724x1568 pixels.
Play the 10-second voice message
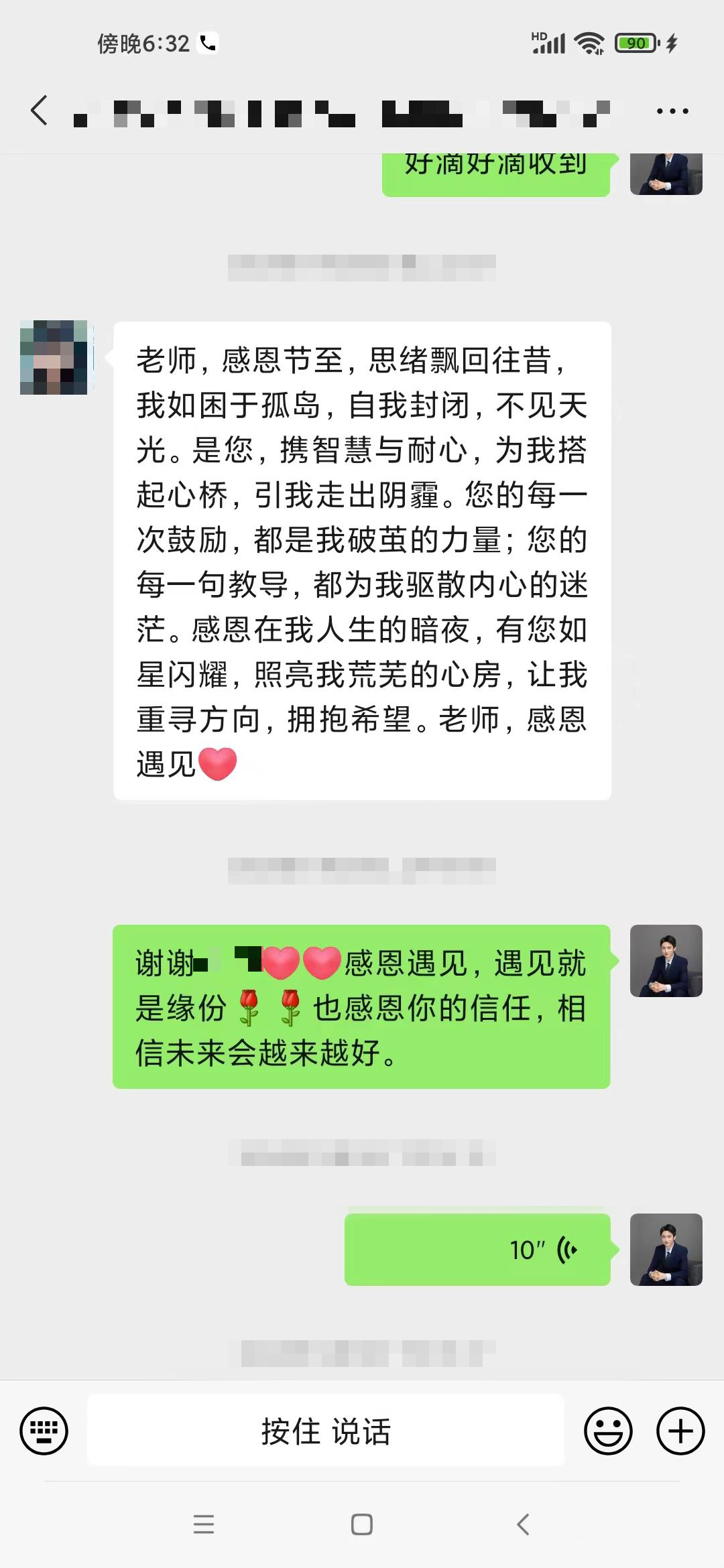(477, 1250)
